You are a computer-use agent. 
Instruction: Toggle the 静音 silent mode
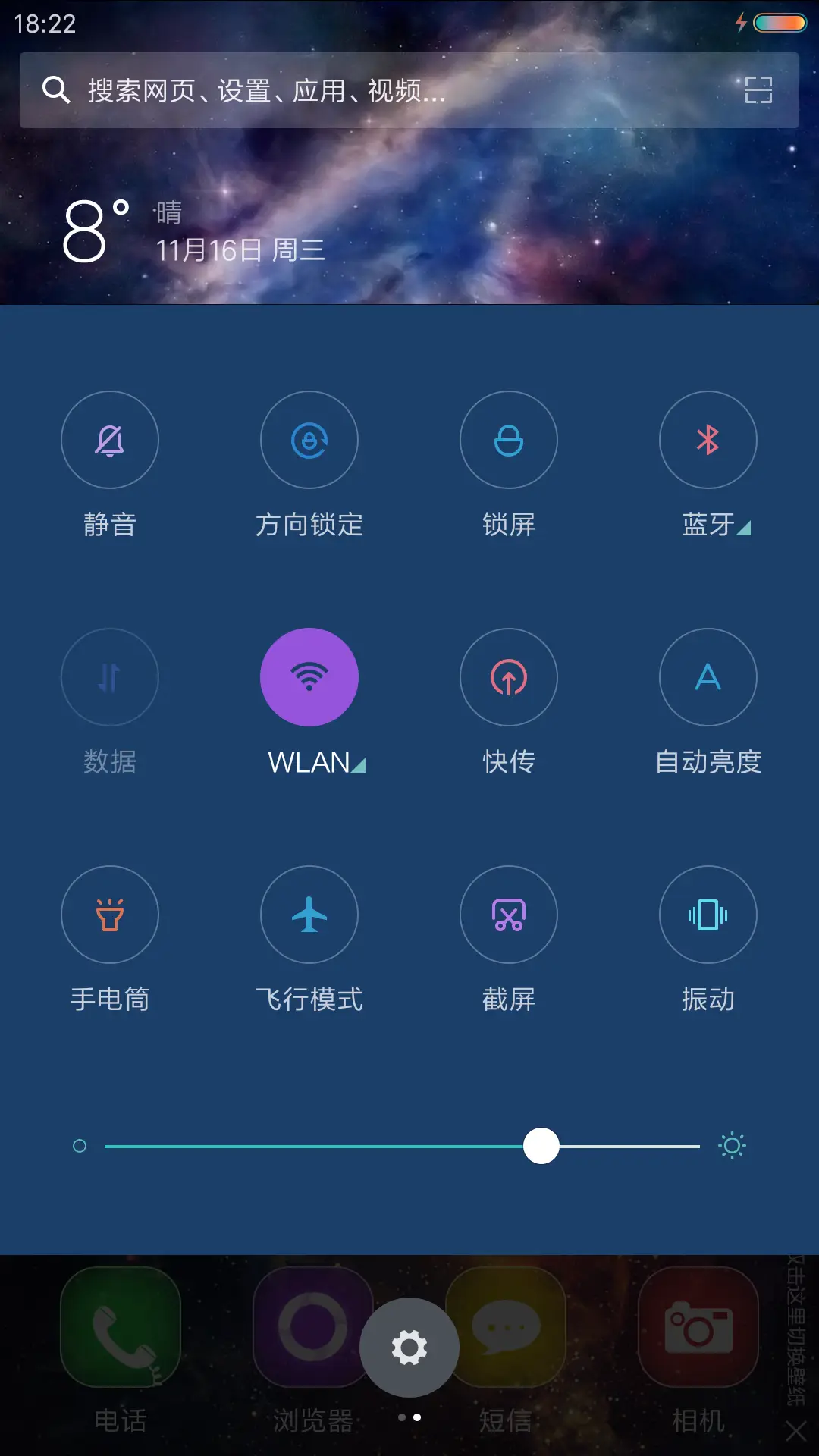pos(110,440)
